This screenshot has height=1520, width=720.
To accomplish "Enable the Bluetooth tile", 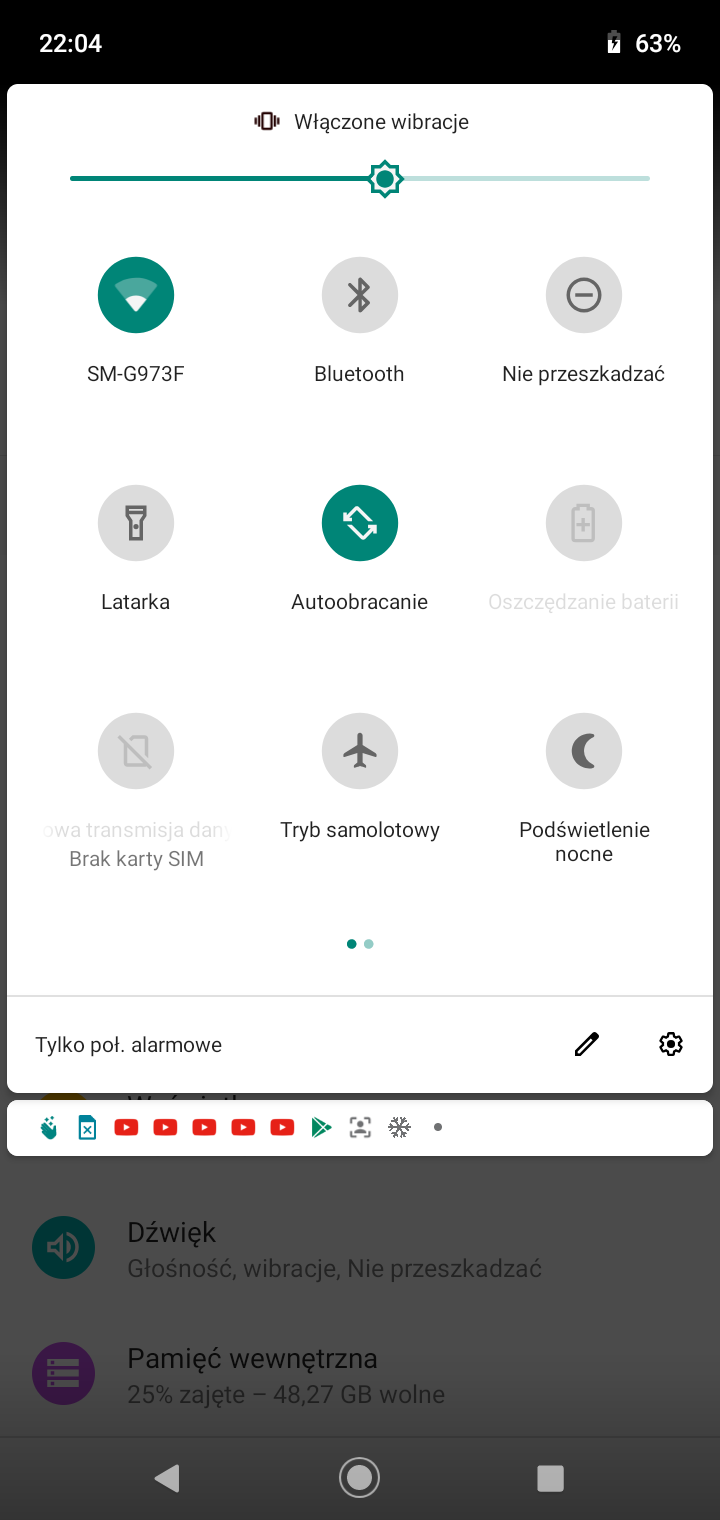I will (x=360, y=295).
